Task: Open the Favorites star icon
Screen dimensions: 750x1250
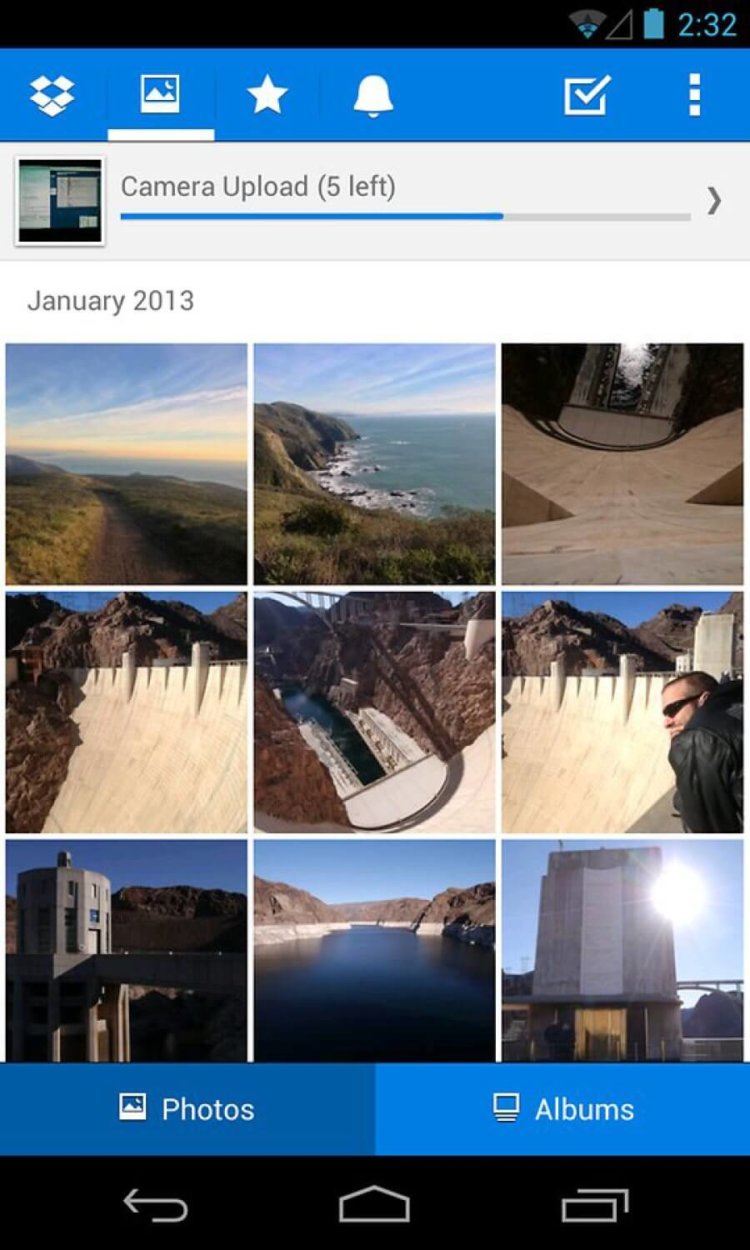Action: coord(268,95)
